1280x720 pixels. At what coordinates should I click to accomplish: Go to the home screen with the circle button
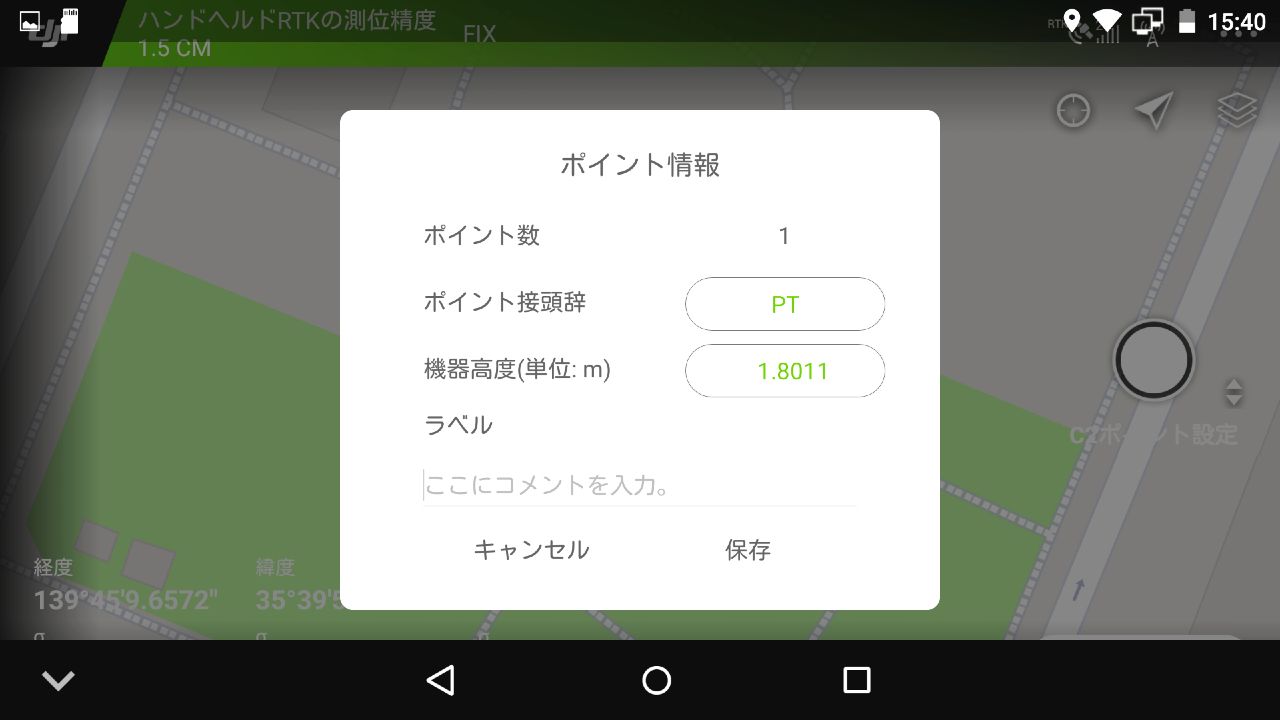(x=656, y=680)
